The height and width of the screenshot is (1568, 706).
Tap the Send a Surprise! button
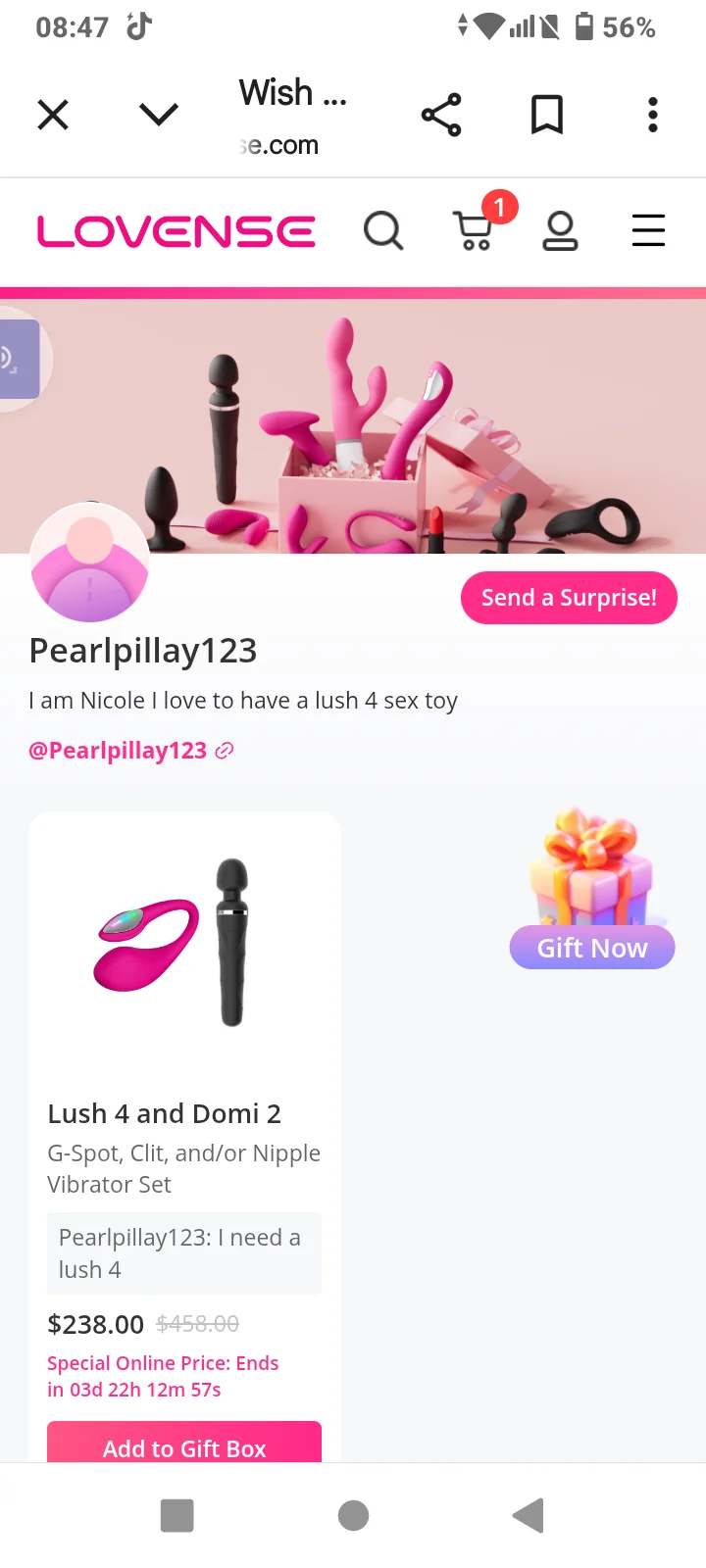[569, 598]
